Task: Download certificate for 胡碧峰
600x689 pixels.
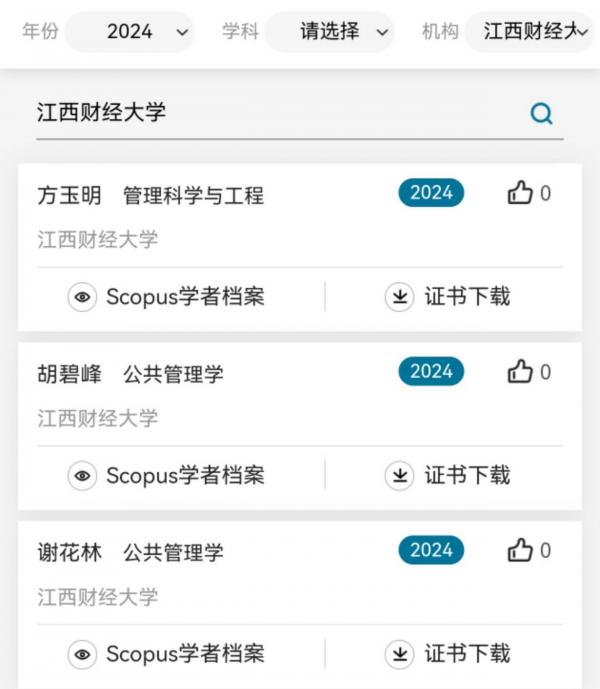Action: click(x=448, y=476)
